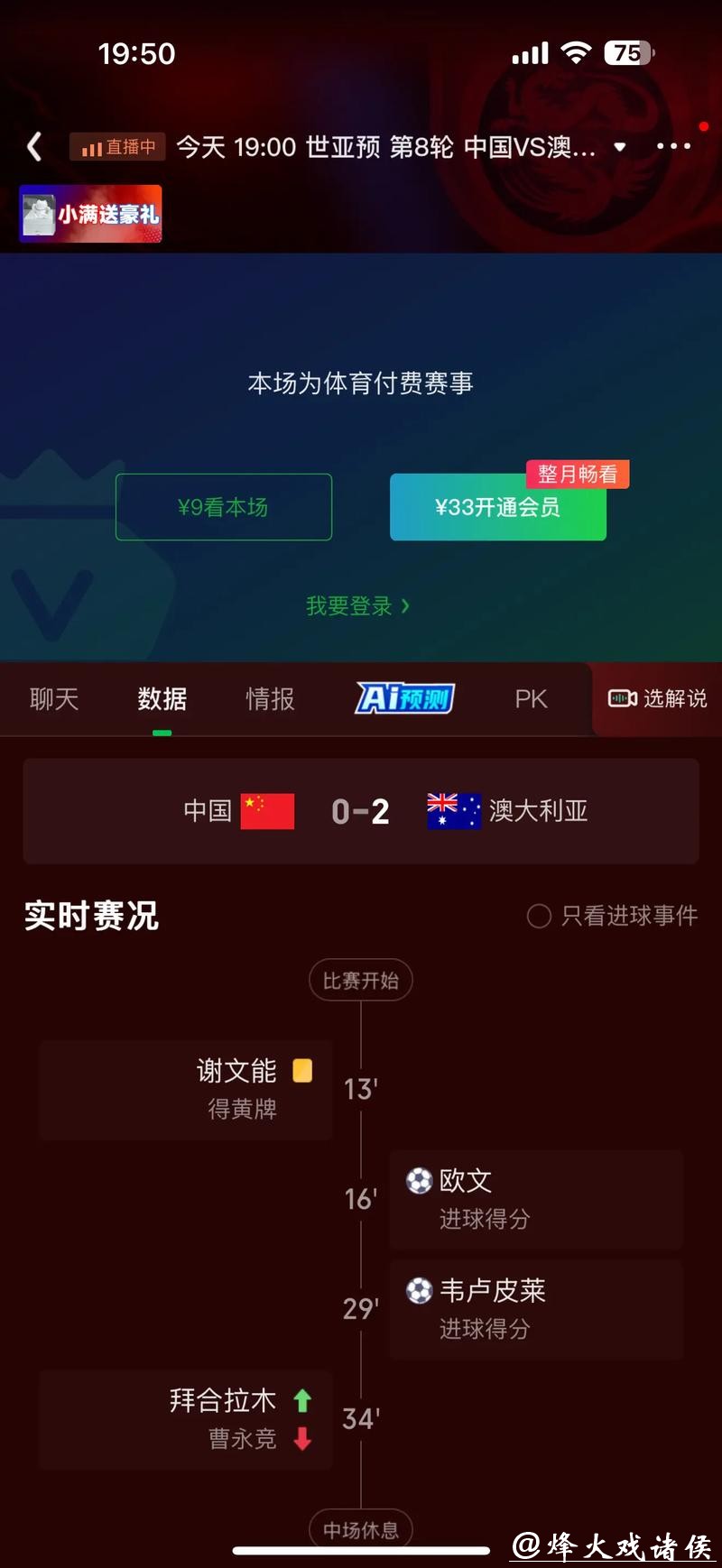722x1568 pixels.
Task: Expand the match title dropdown arrow
Action: [x=619, y=147]
